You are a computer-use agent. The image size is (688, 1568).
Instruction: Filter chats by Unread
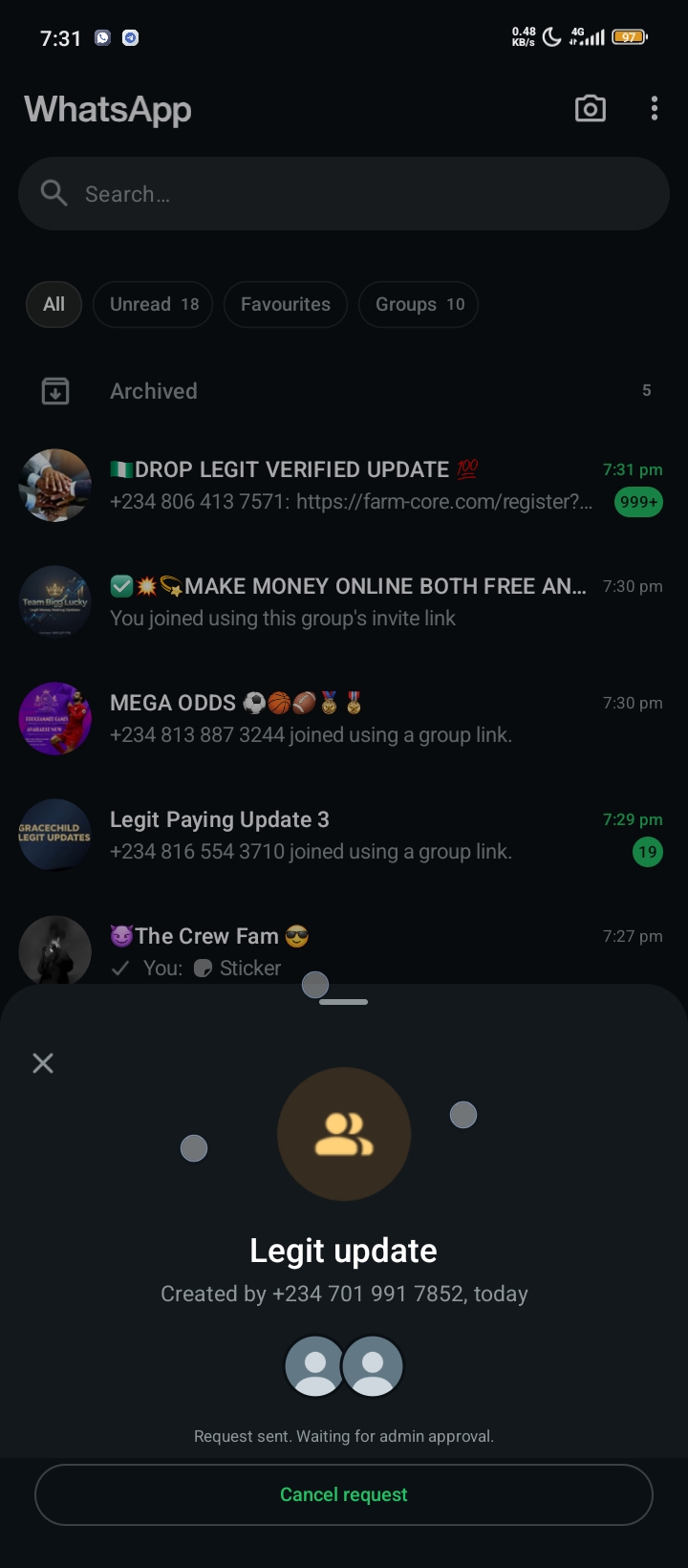coord(153,304)
